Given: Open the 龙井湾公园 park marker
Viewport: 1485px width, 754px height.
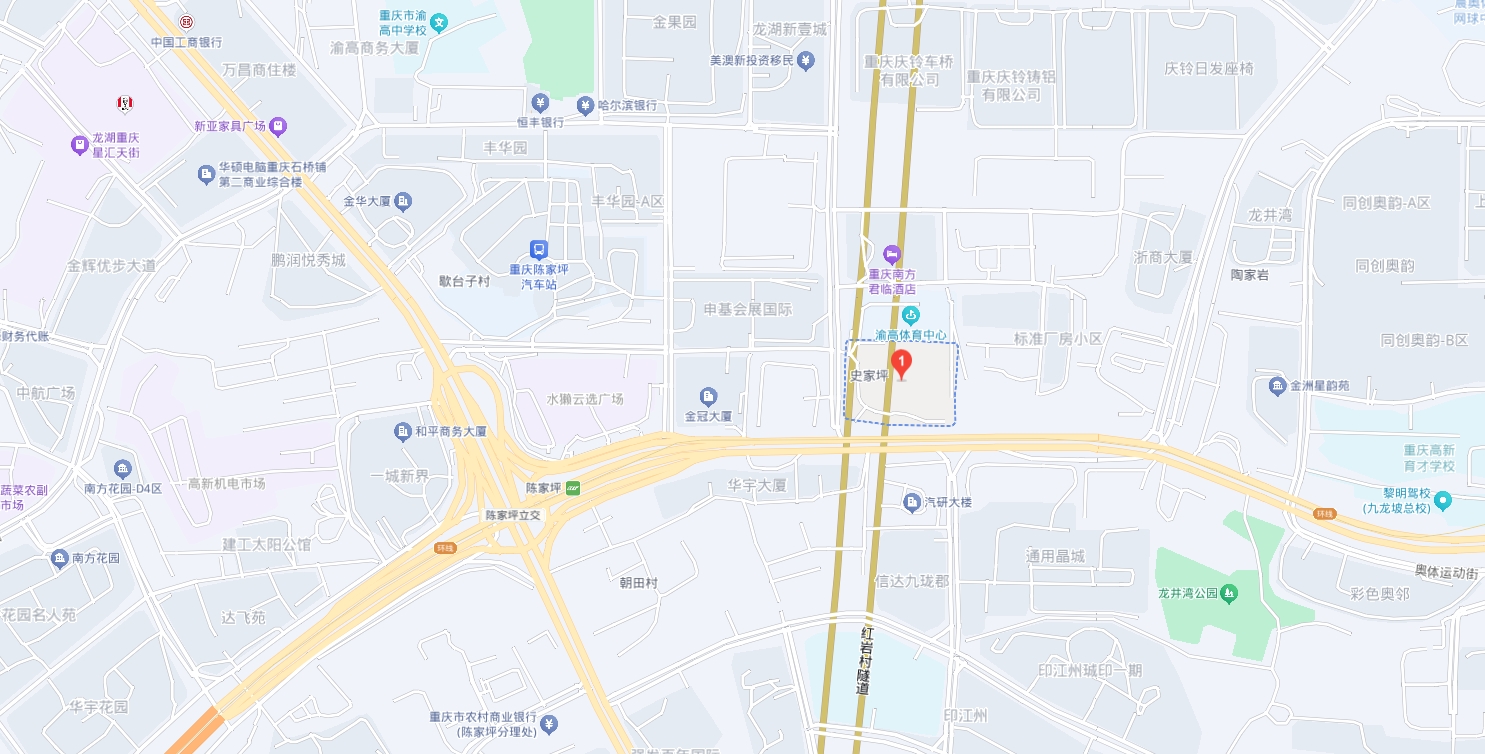Looking at the screenshot, I should (x=1229, y=594).
